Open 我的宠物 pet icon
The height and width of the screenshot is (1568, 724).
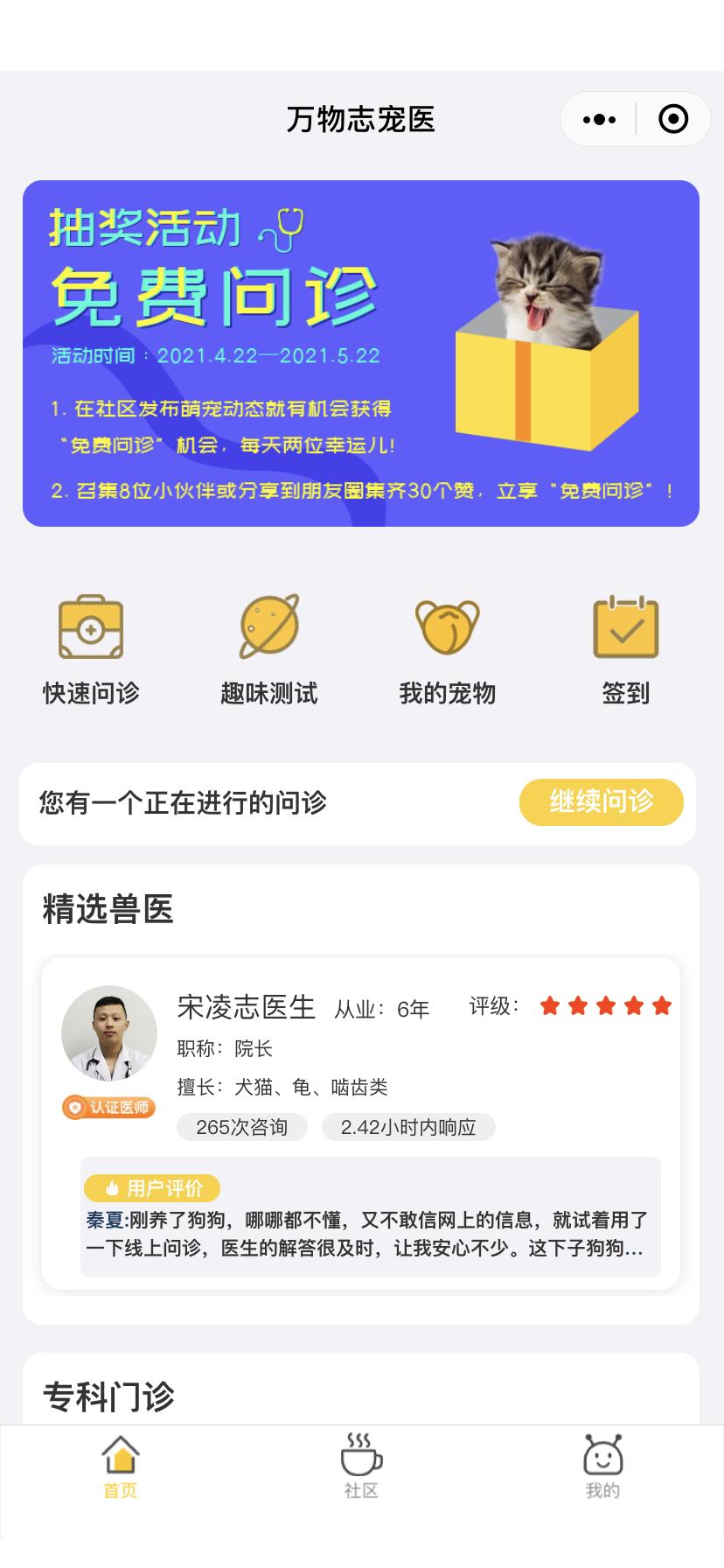448,626
